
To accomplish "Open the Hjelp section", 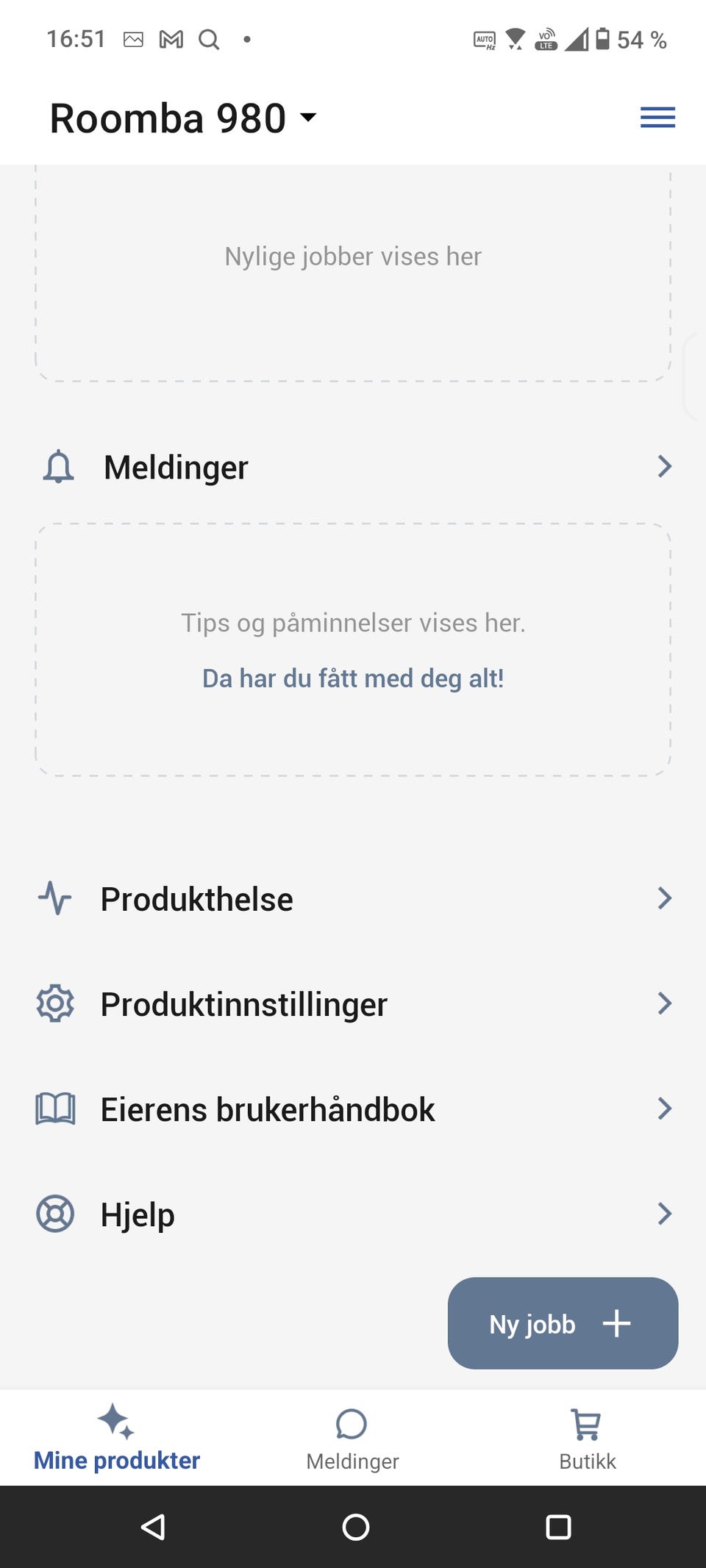I will 353,1214.
